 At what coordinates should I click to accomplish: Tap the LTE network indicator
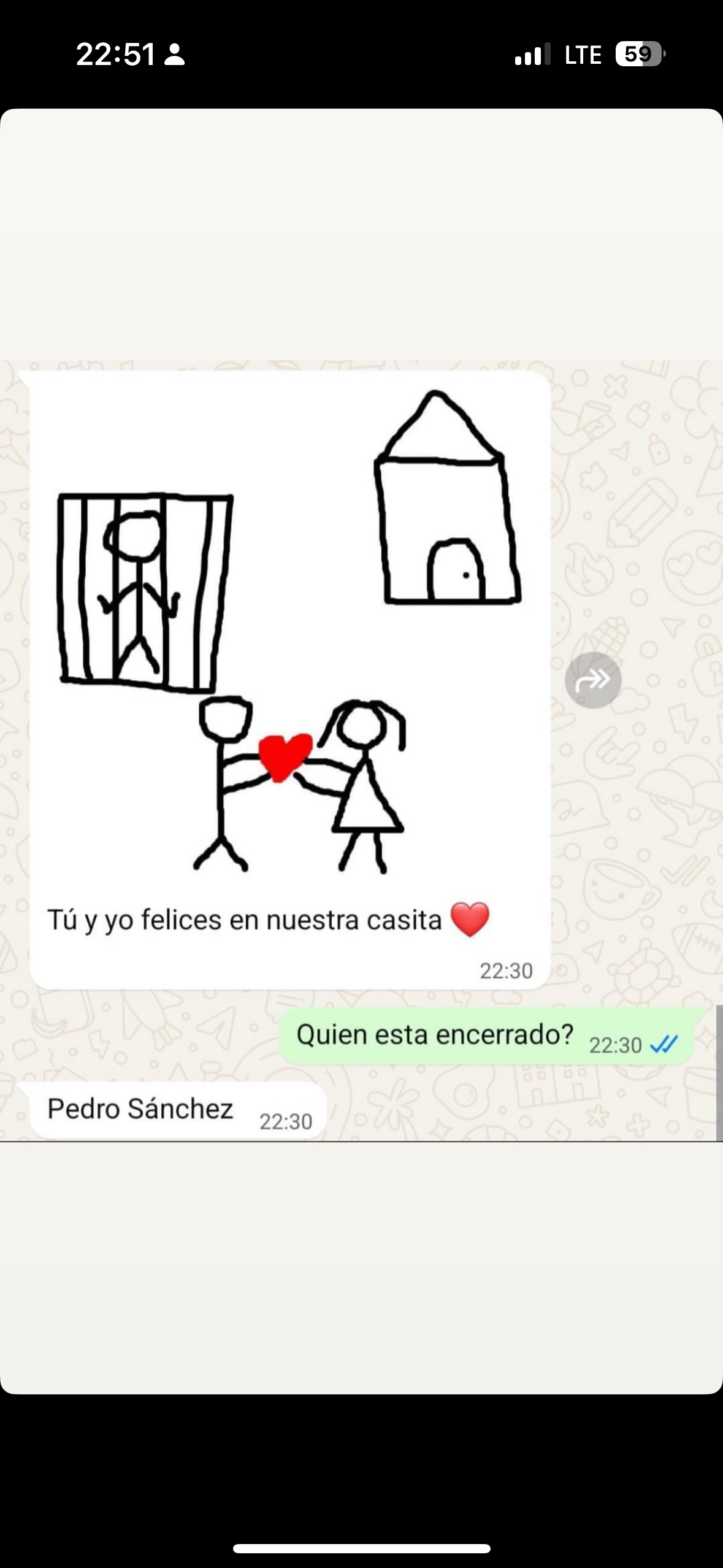pos(582,54)
